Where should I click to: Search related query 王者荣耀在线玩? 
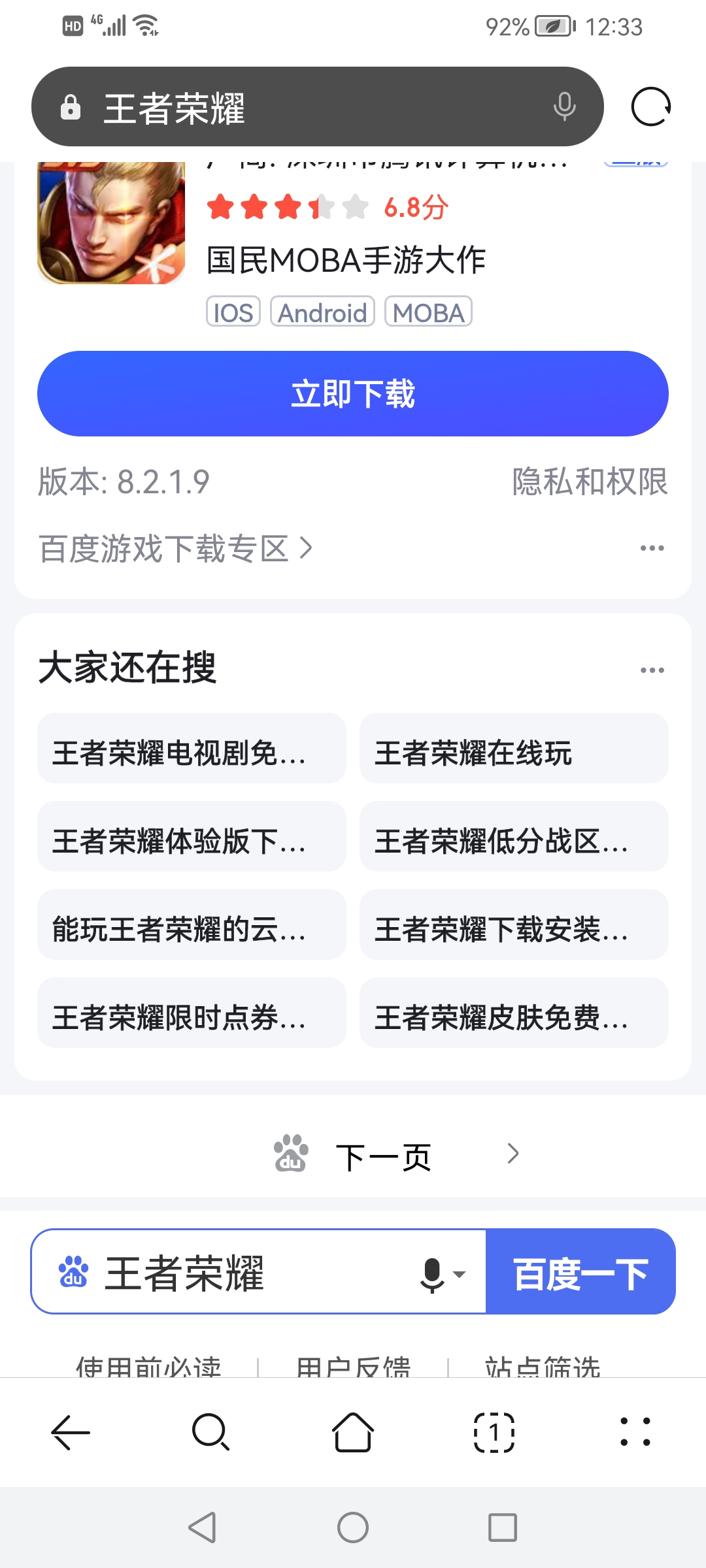coord(514,753)
